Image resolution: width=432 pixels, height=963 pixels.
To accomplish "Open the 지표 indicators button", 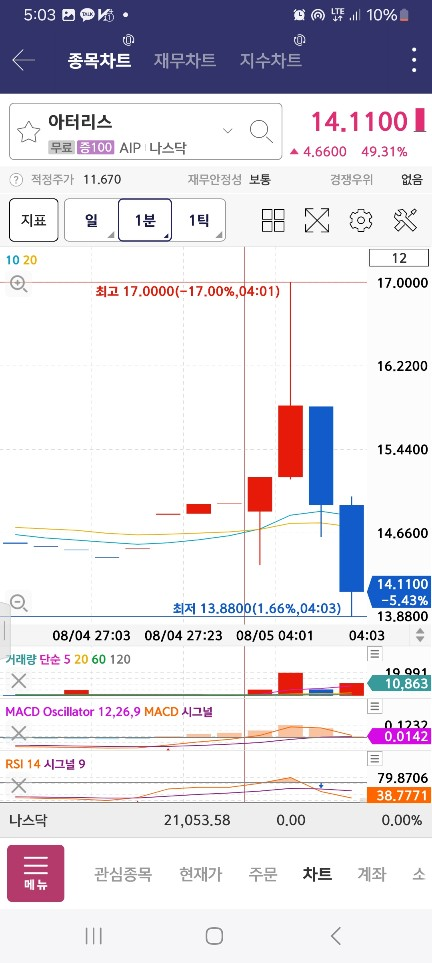I will click(34, 220).
